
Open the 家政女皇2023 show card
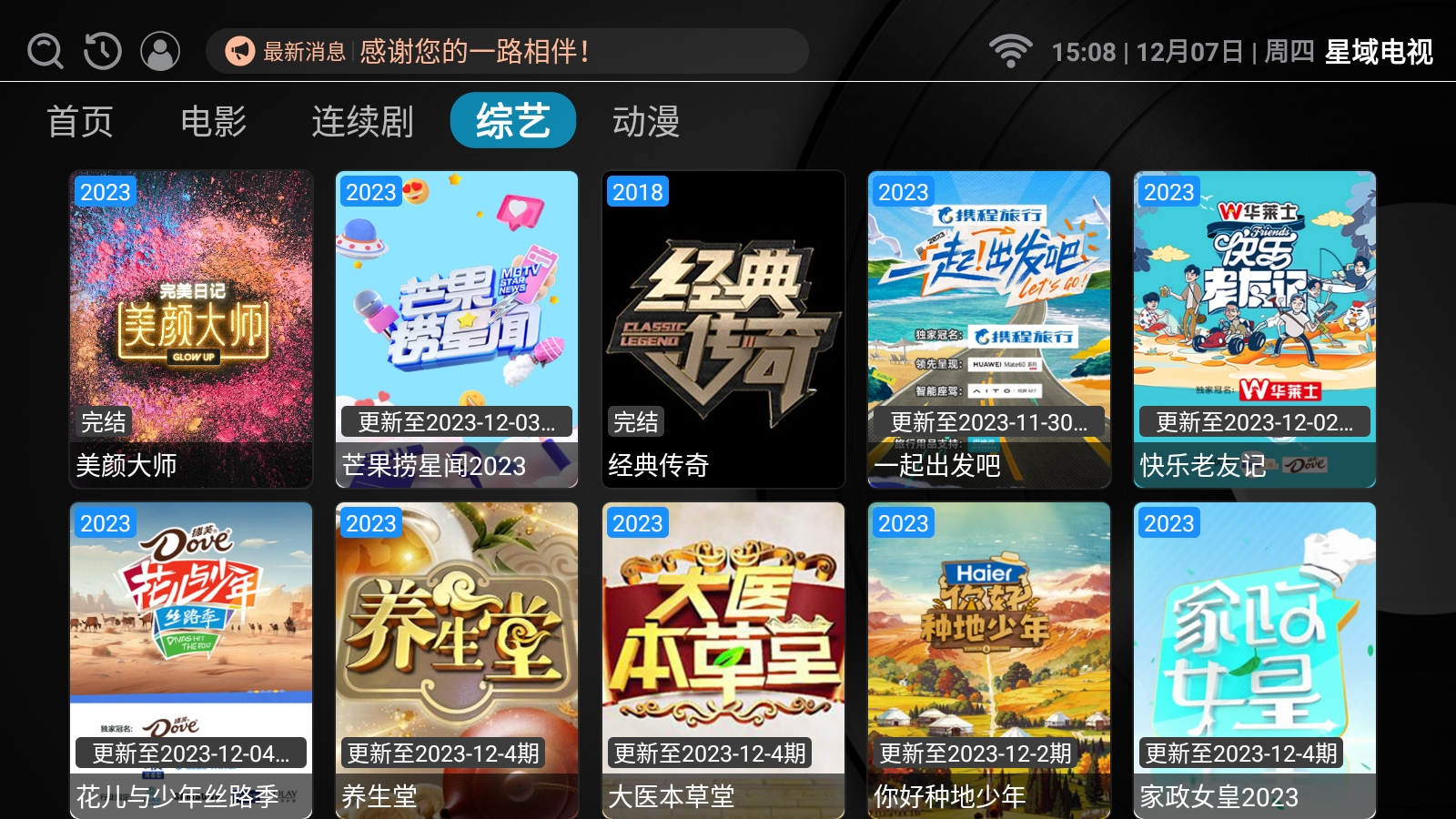1255,660
